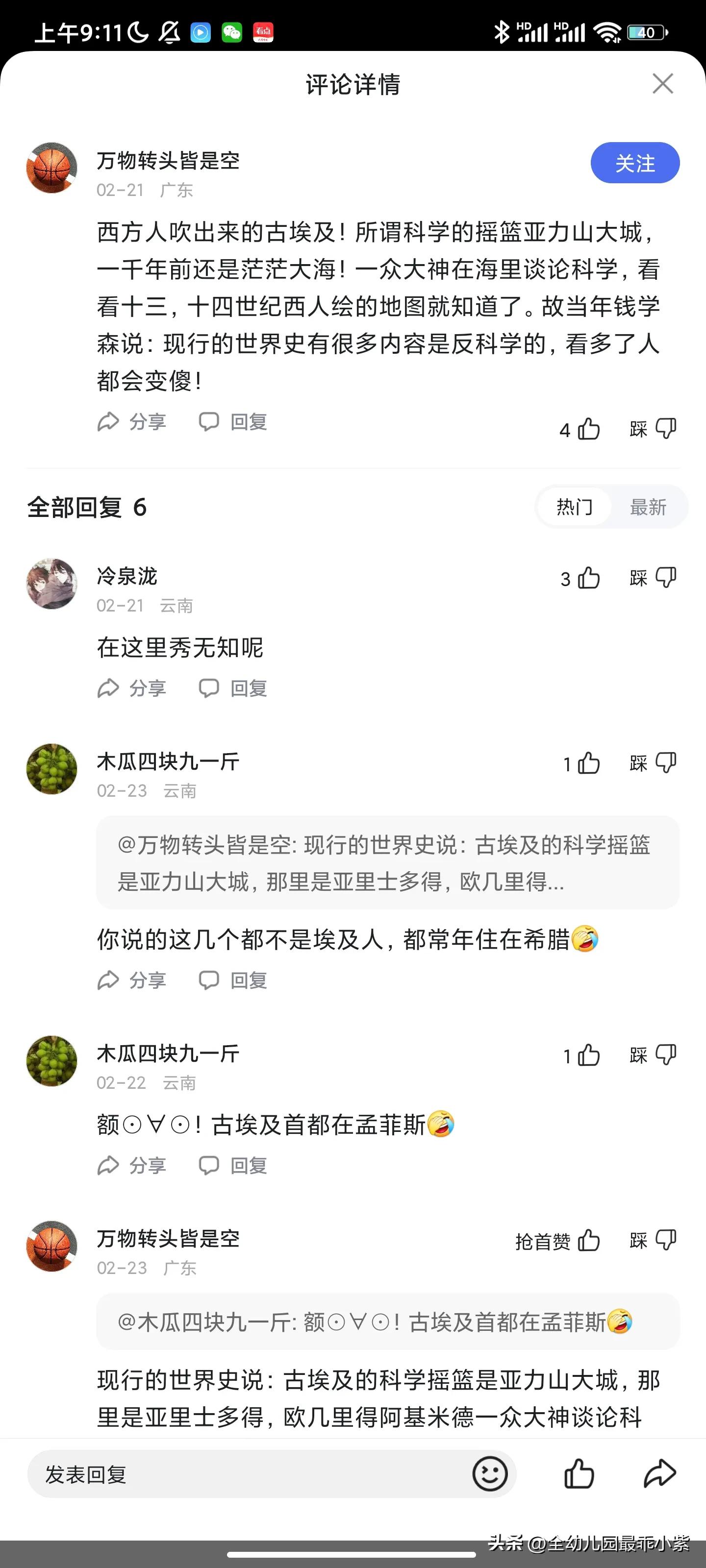706x1568 pixels.
Task: Toggle dislike on 木瓜四块九一斤's 孟菲斯 reply
Action: click(664, 1056)
